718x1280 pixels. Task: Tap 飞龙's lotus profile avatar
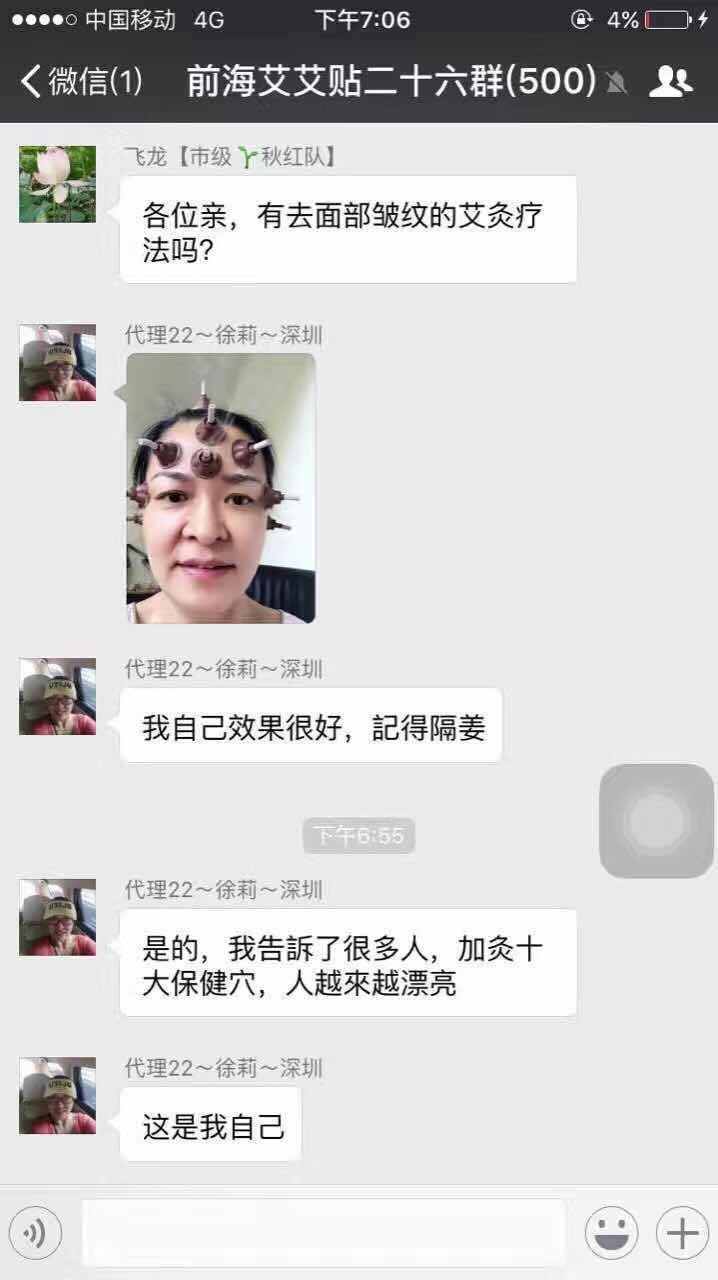58,184
